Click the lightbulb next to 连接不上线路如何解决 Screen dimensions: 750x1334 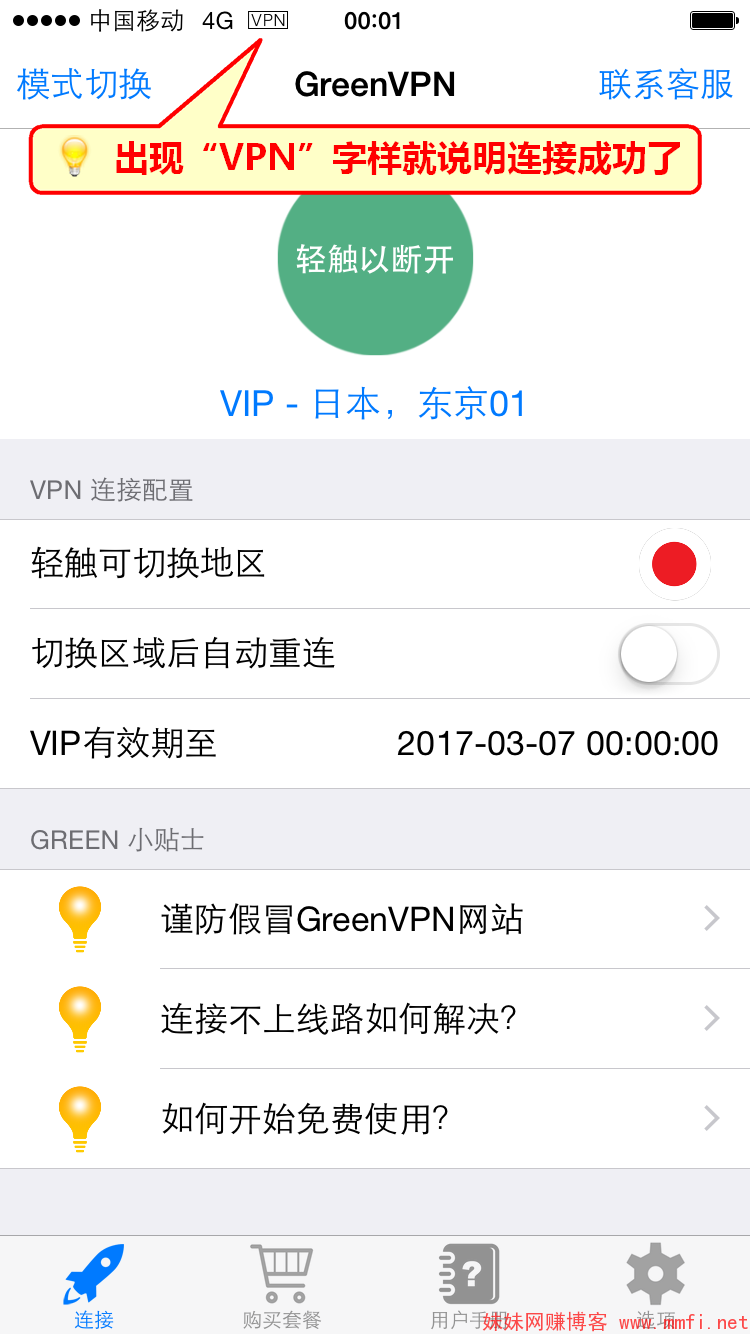click(x=80, y=1018)
